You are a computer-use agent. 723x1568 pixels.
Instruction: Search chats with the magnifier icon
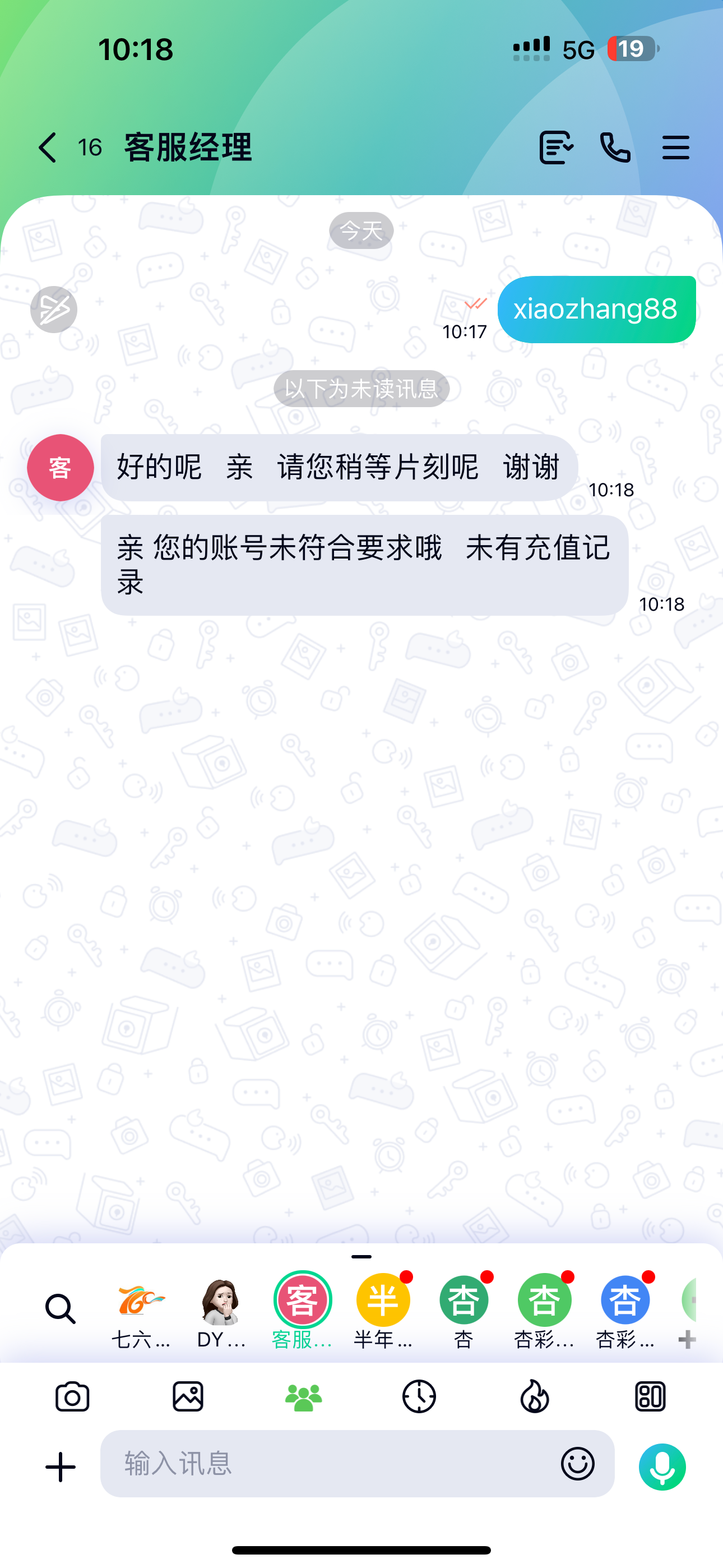coord(61,1309)
